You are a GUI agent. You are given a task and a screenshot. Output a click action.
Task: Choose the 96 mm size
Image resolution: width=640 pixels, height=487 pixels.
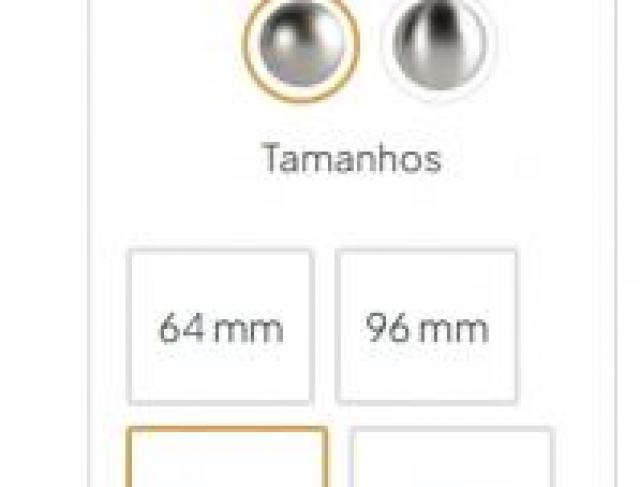pyautogui.click(x=427, y=327)
